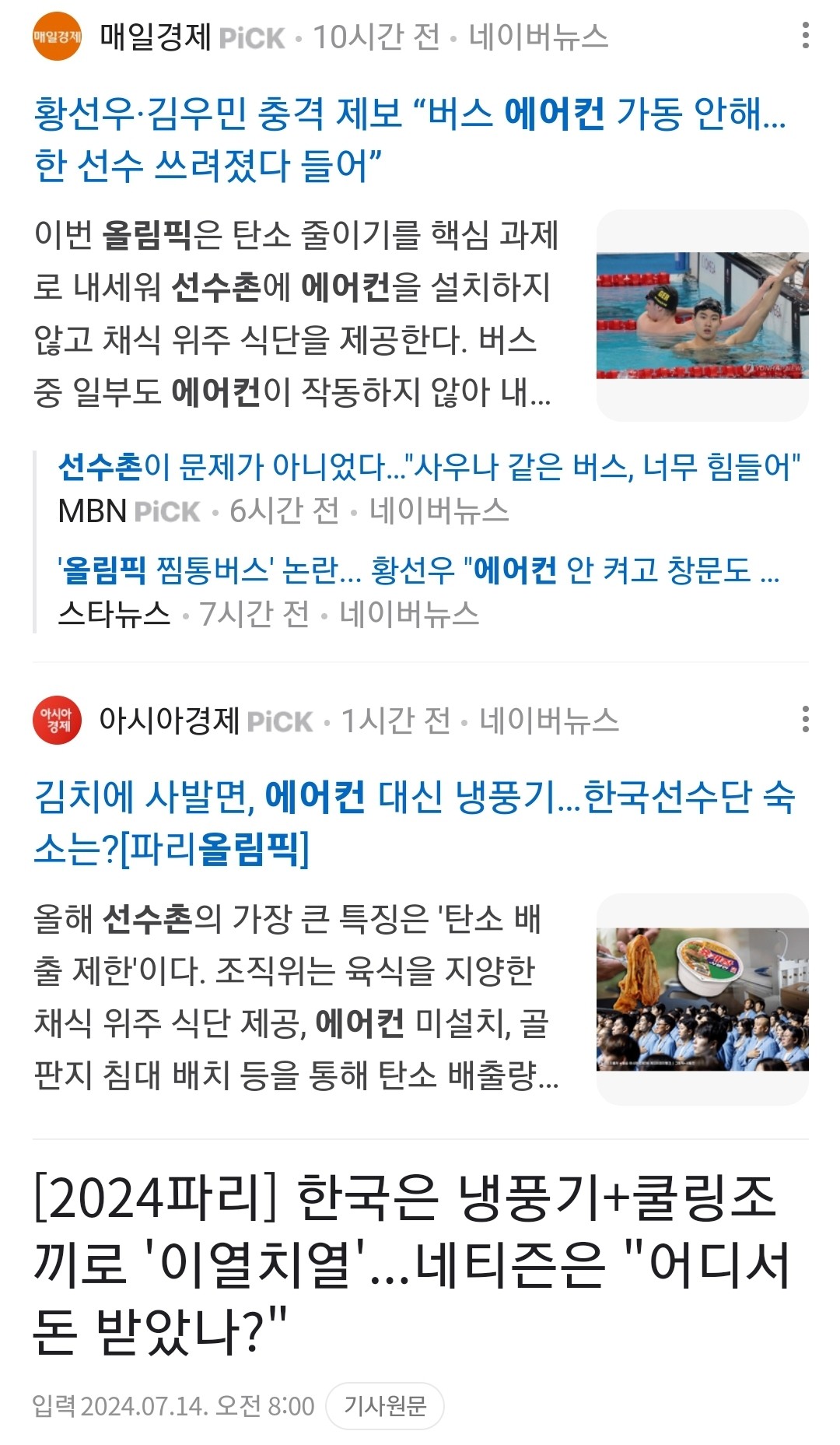Open 스타뉴스 '올림픽 찜통버스' related article

418,570
